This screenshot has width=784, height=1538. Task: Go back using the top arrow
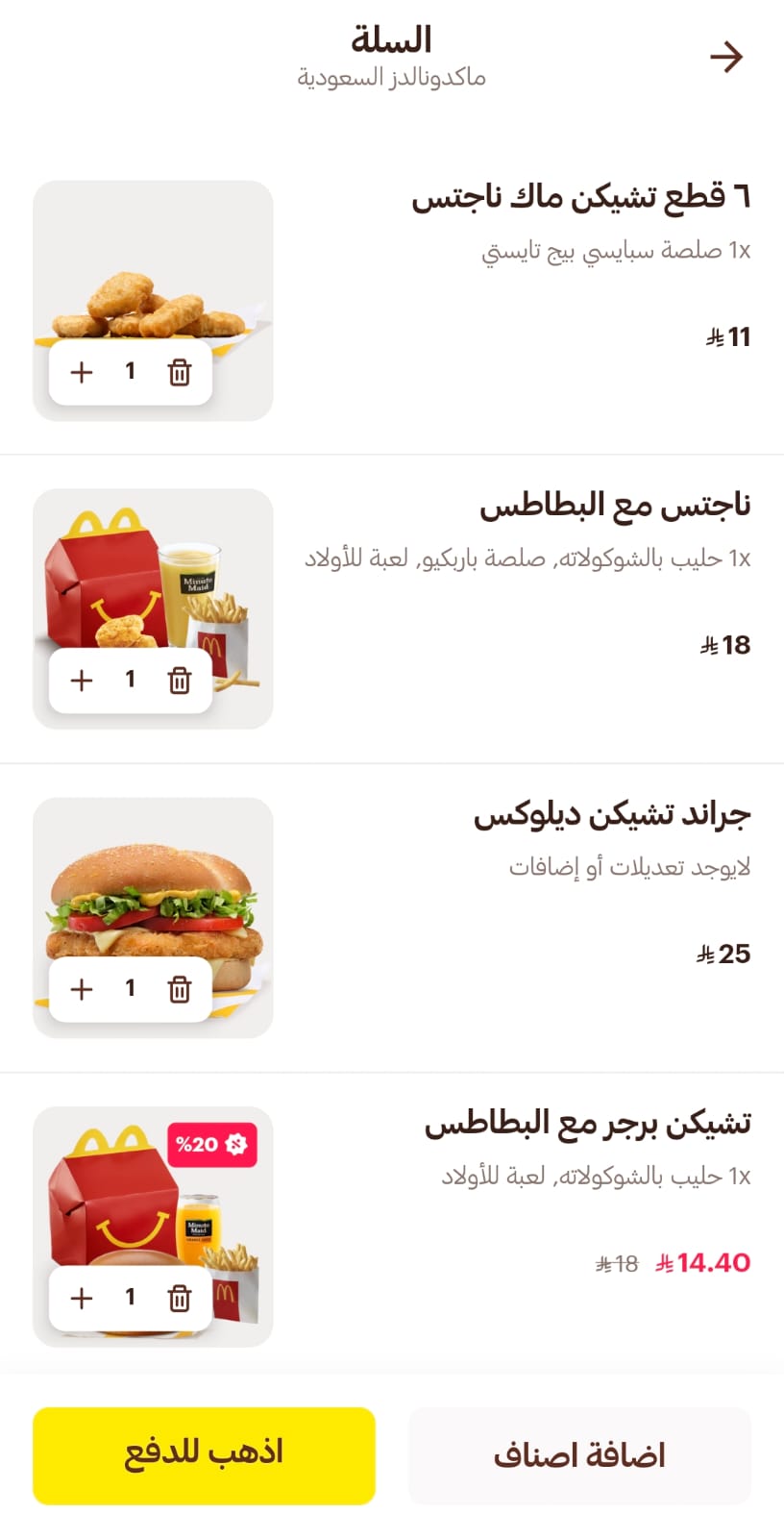click(726, 57)
